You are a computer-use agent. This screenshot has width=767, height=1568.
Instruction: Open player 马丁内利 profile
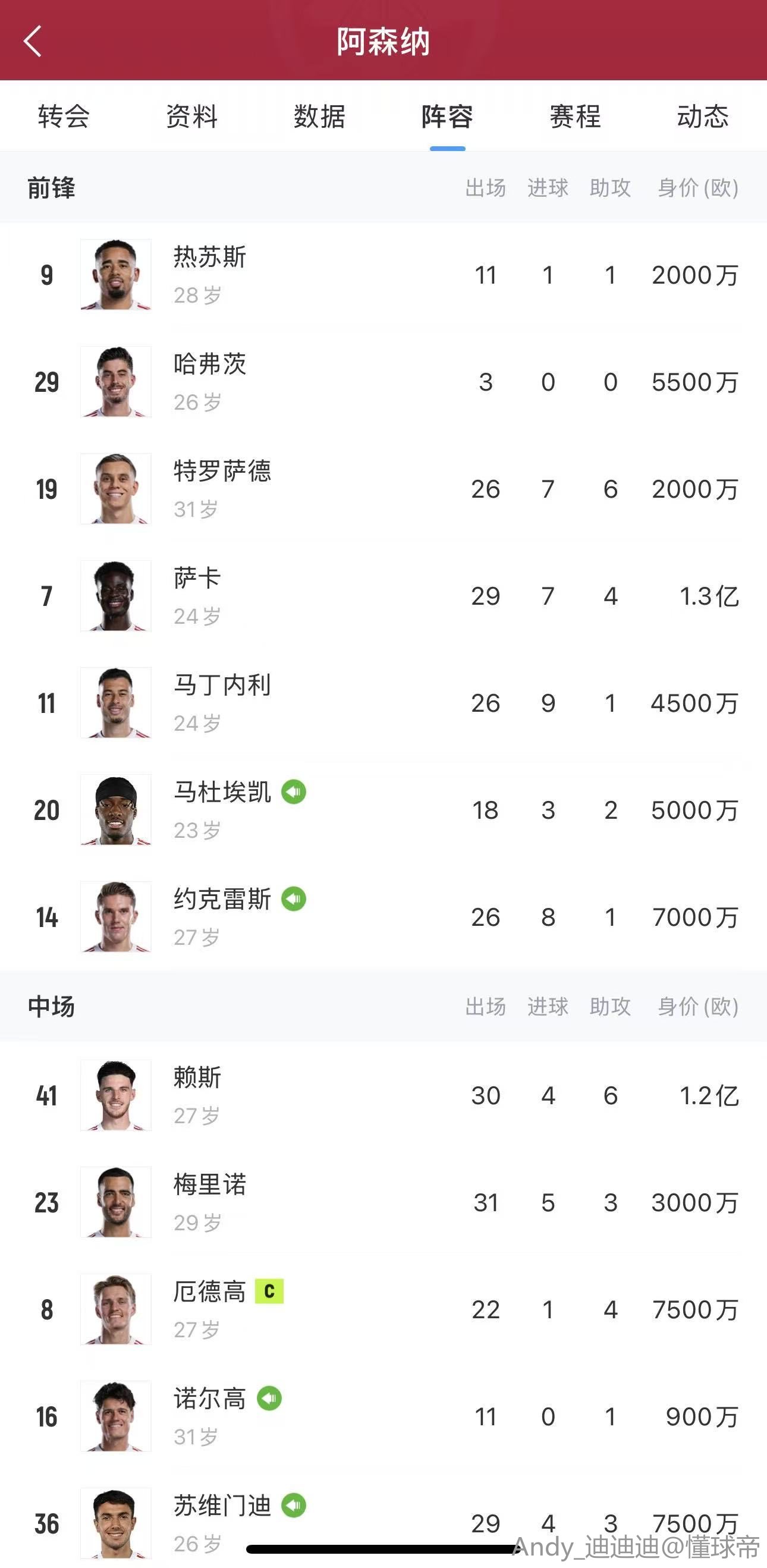click(x=222, y=686)
